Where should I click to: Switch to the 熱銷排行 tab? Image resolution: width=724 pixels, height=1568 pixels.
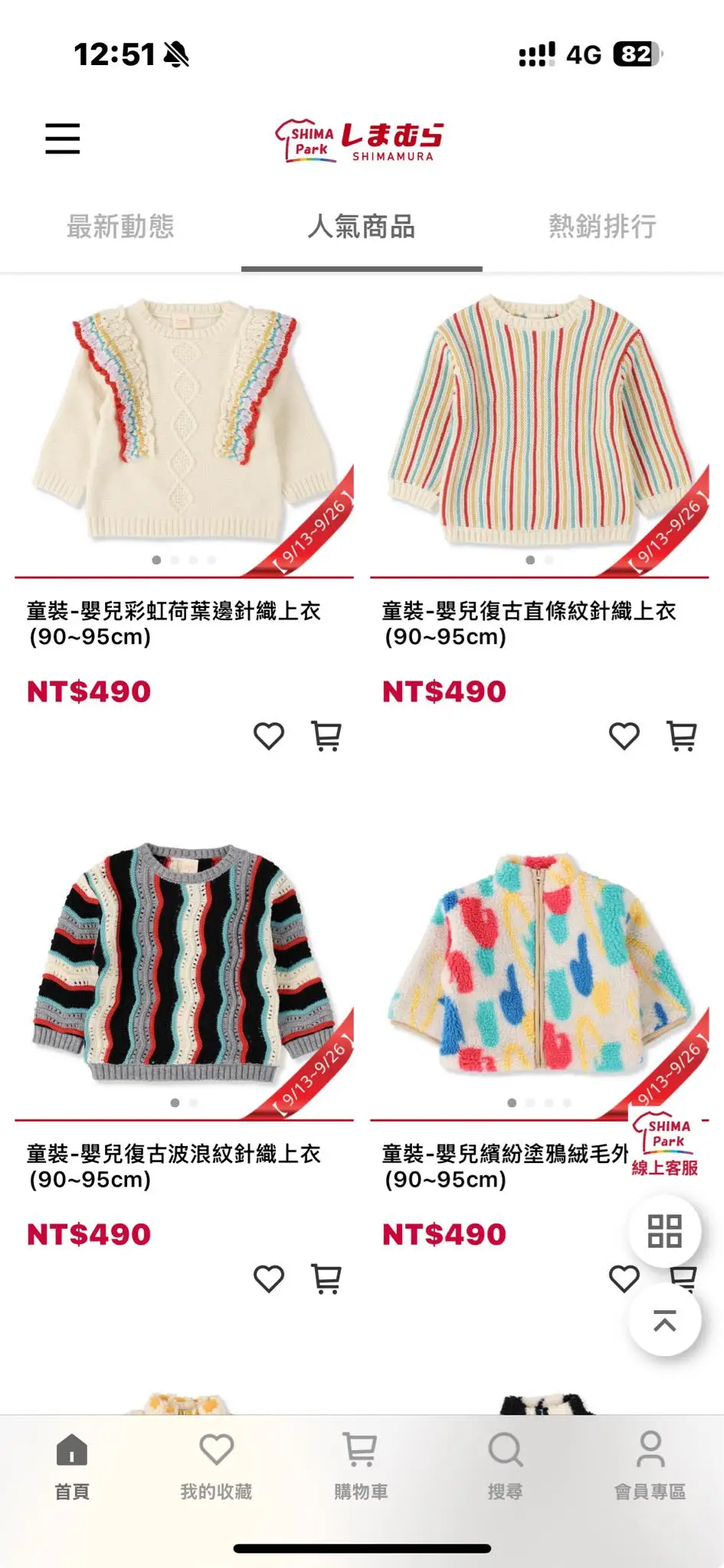tap(602, 226)
